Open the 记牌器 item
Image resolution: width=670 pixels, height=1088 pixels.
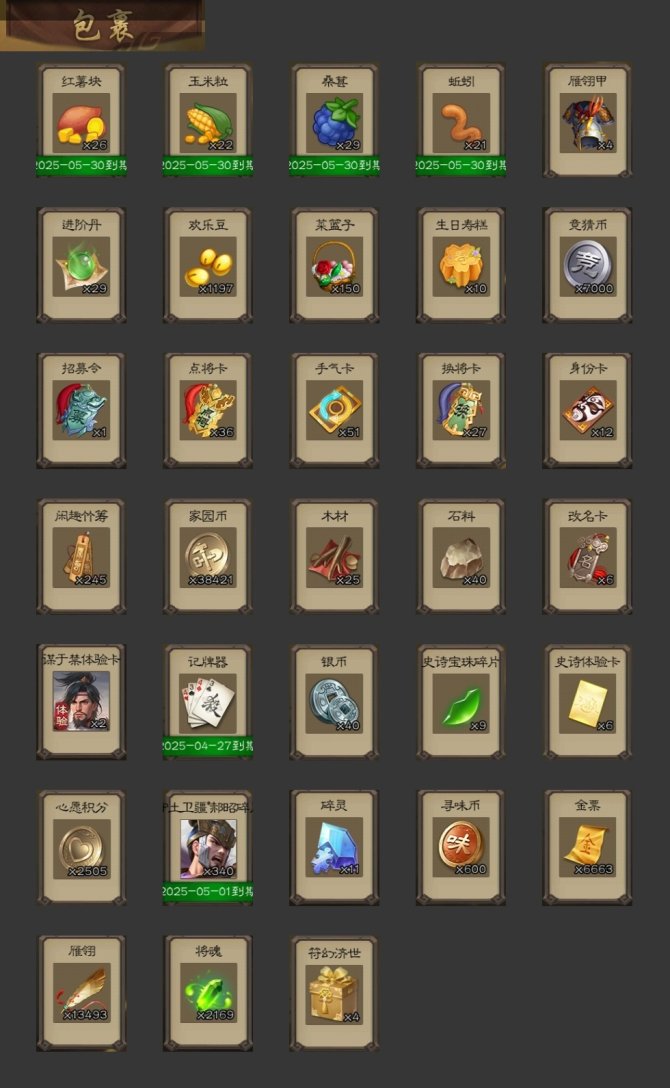(x=208, y=702)
